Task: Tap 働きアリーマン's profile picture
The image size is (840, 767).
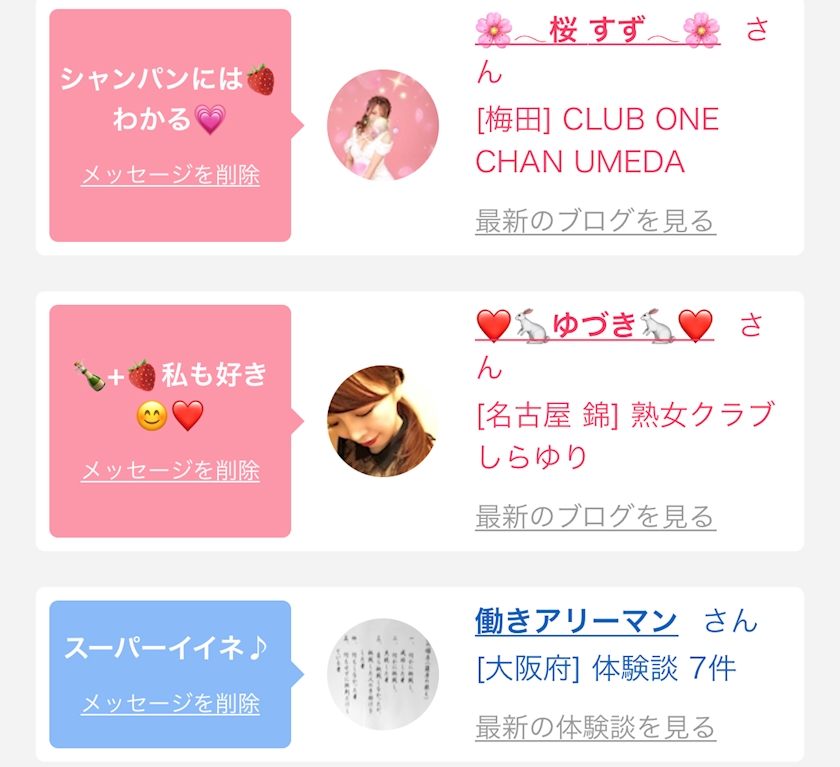Action: click(x=383, y=674)
